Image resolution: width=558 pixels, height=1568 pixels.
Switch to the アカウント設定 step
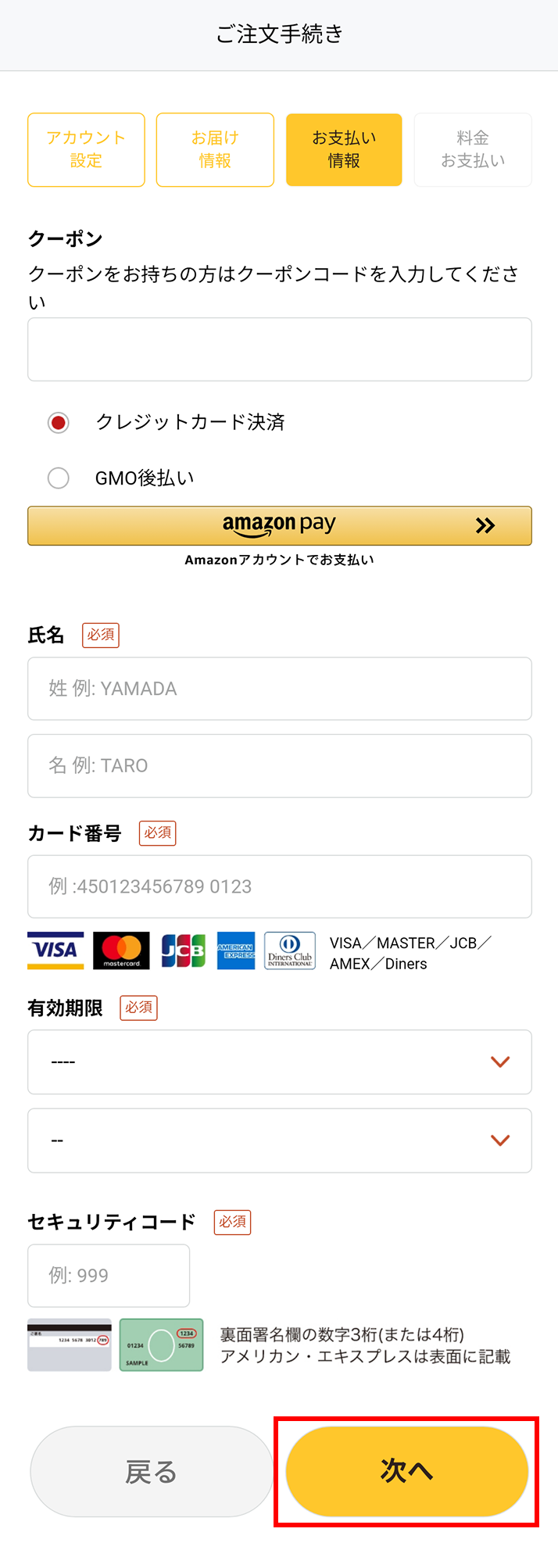pyautogui.click(x=86, y=149)
